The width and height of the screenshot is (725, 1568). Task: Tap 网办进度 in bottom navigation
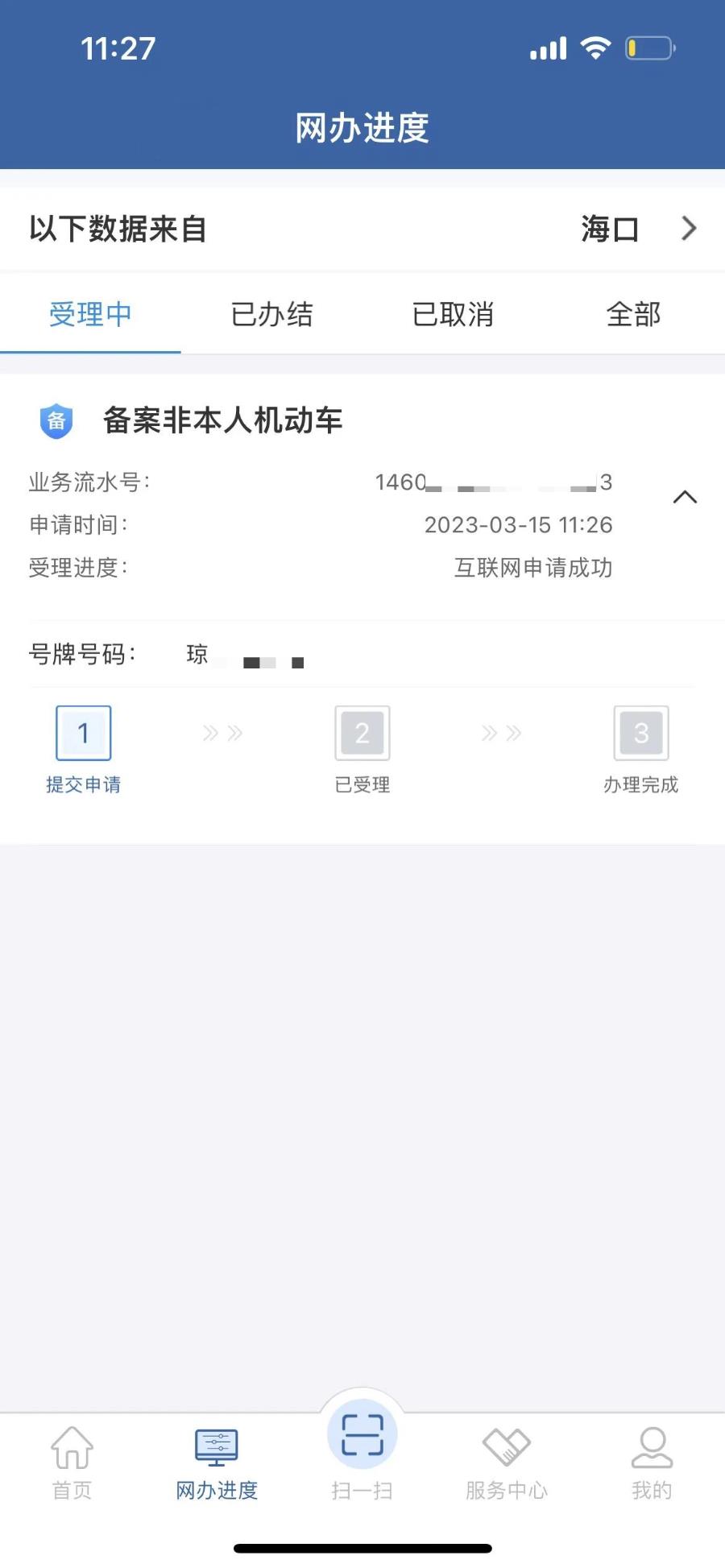coord(217,1462)
